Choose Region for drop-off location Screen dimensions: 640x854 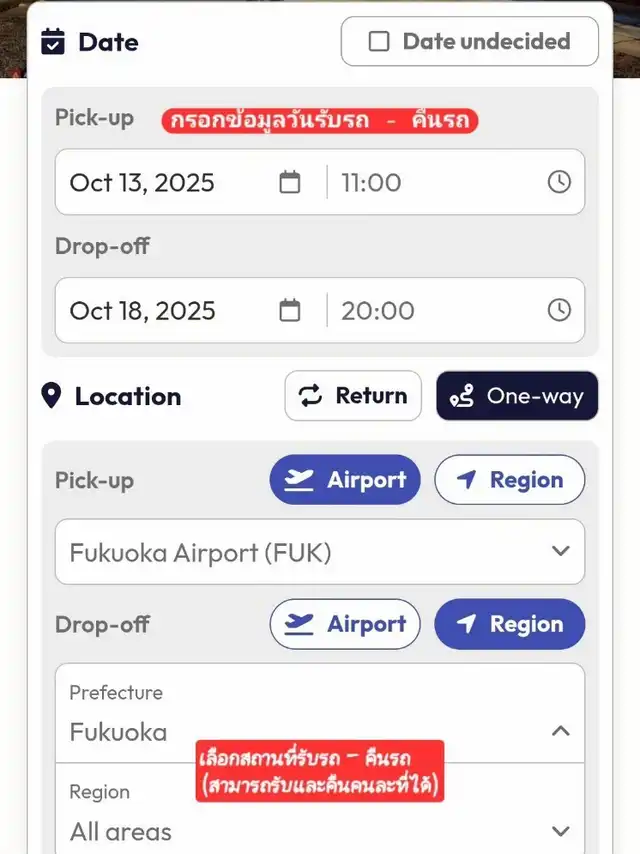click(x=510, y=624)
